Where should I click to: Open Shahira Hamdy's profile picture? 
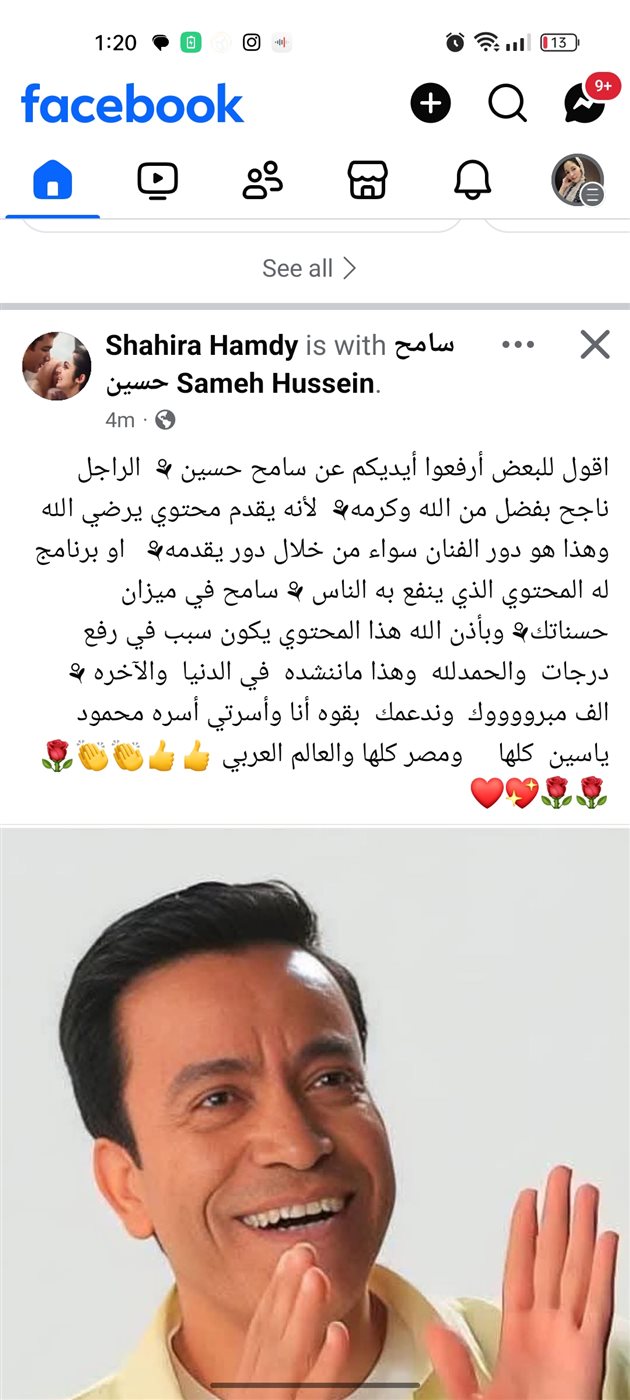pyautogui.click(x=57, y=366)
